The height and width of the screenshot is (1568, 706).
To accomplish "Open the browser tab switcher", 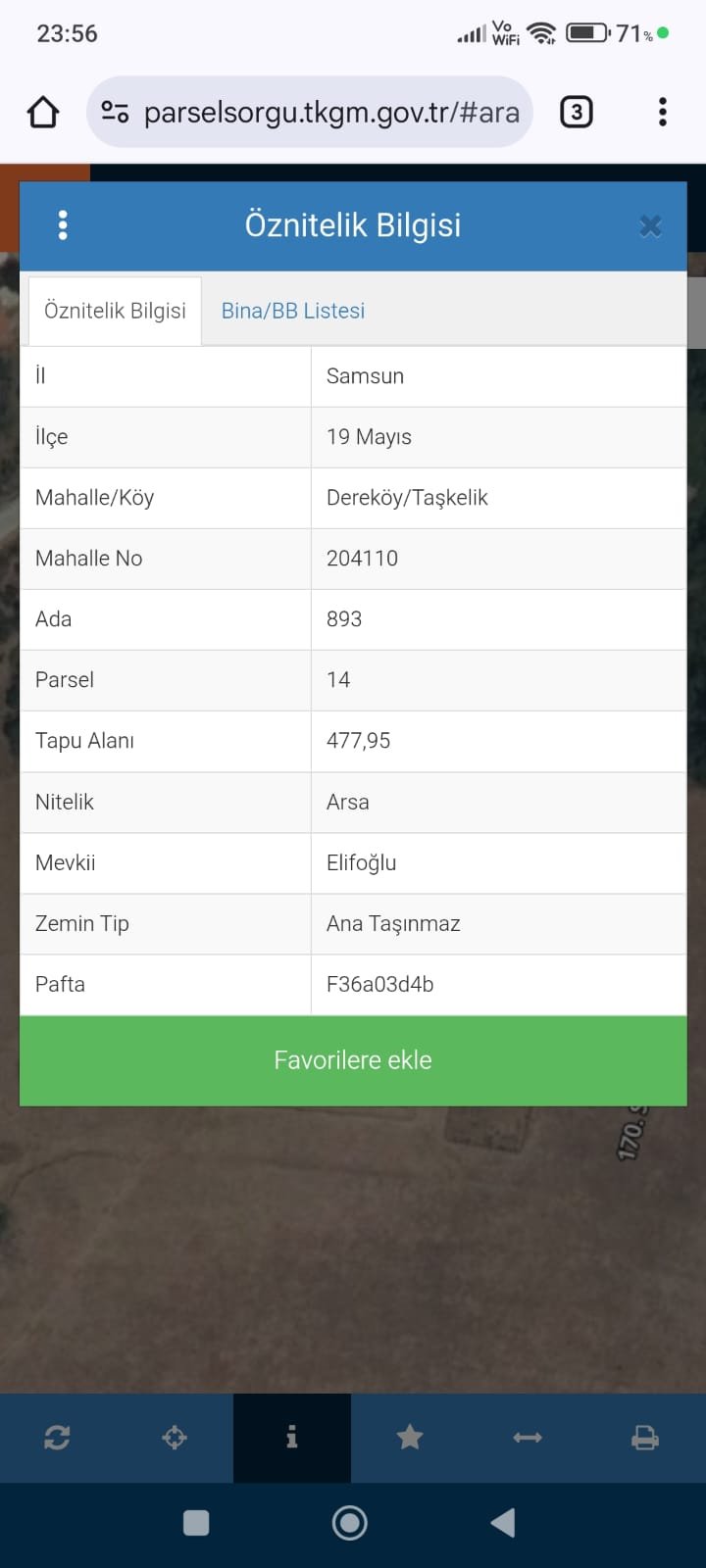I will click(x=577, y=112).
